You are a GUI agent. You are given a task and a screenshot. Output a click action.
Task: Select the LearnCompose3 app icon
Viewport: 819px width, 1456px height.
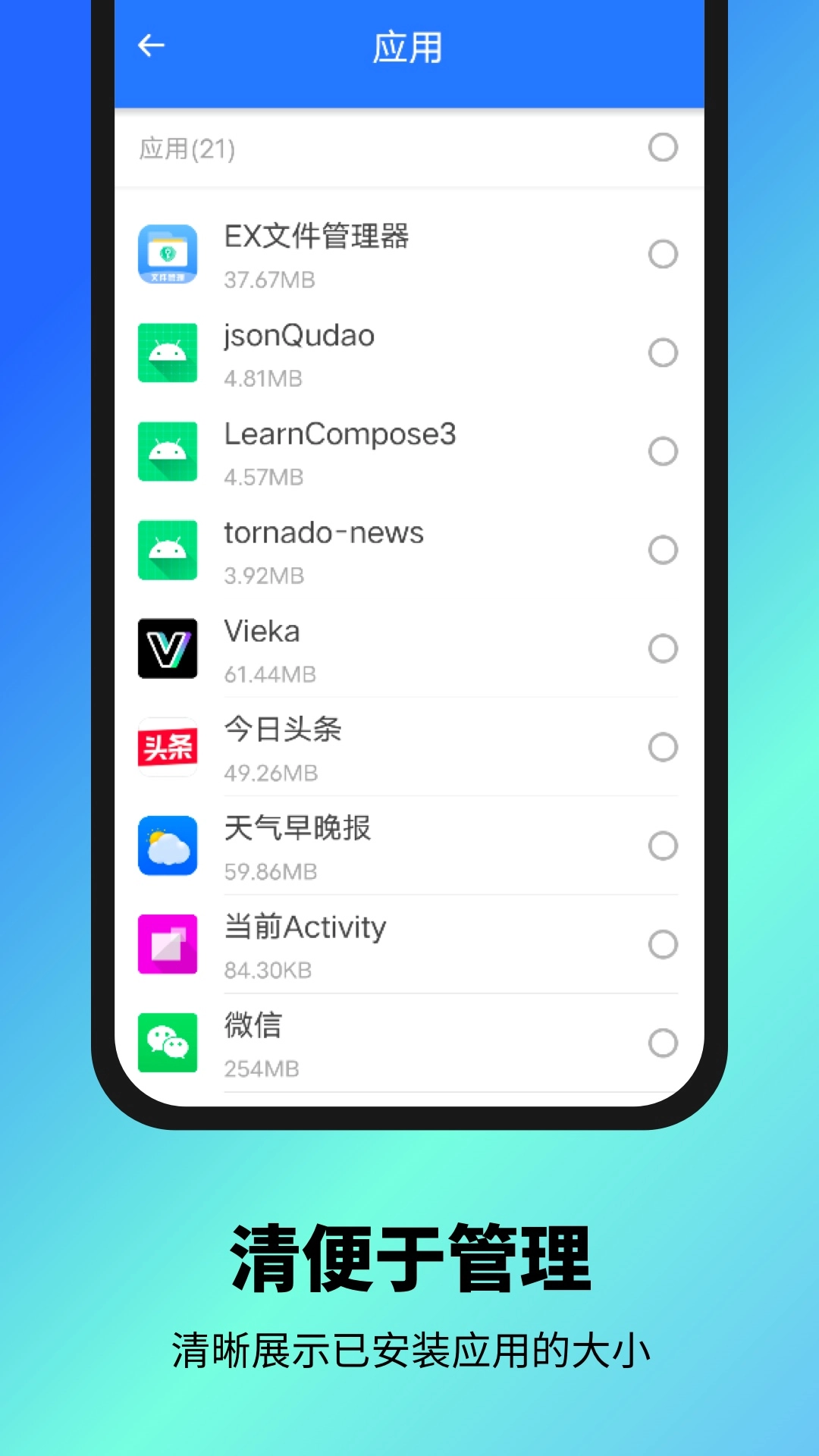tap(168, 452)
